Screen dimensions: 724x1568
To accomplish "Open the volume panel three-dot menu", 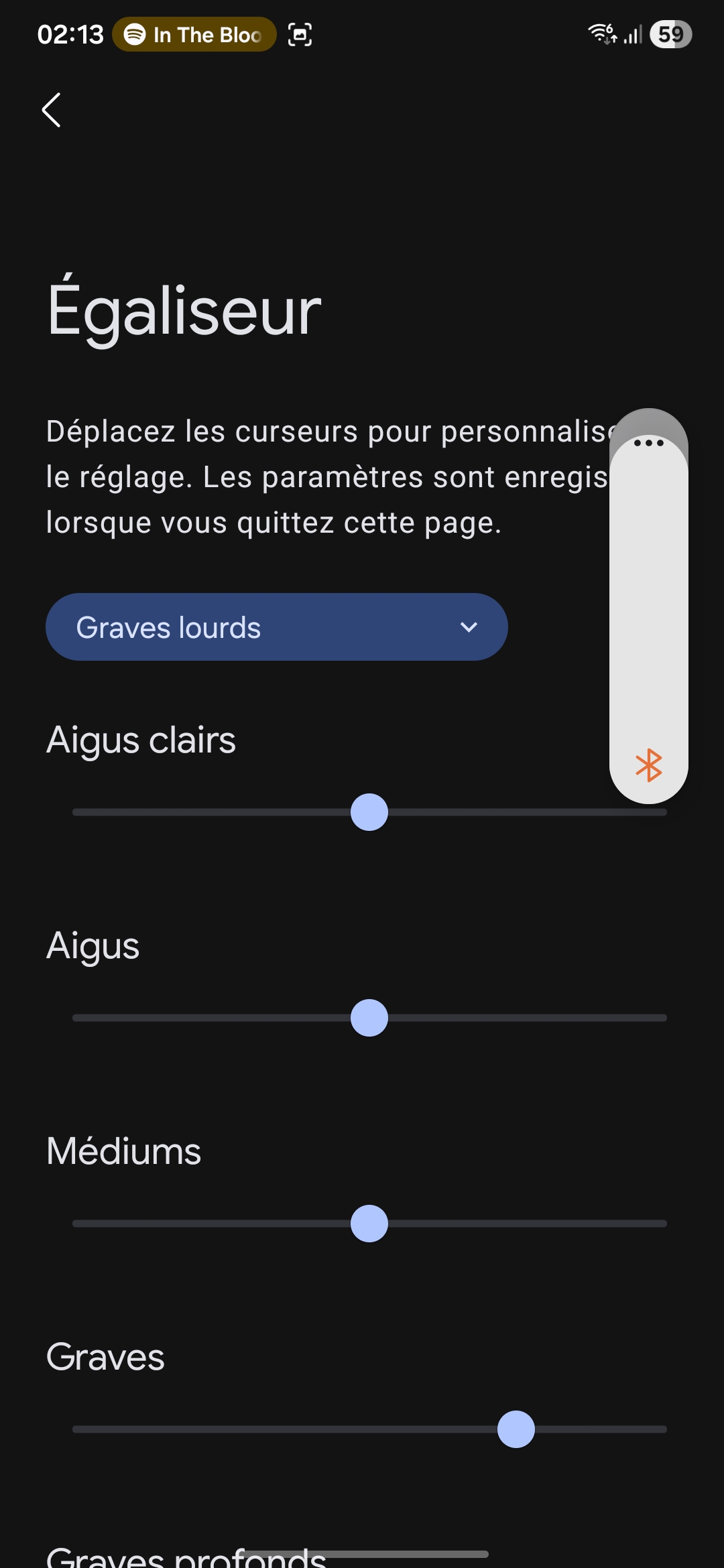I will click(x=648, y=443).
